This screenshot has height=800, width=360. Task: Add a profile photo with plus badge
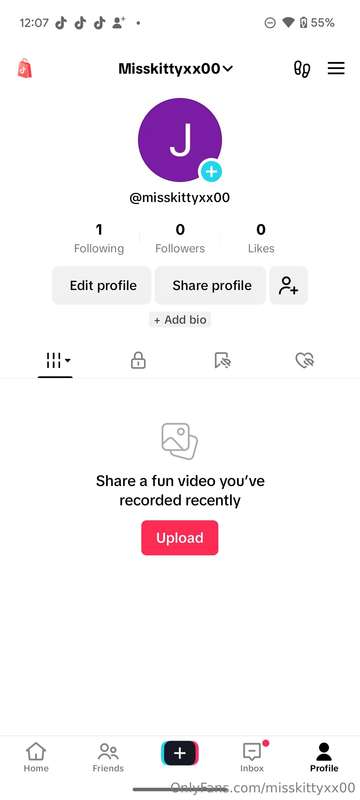click(x=211, y=171)
